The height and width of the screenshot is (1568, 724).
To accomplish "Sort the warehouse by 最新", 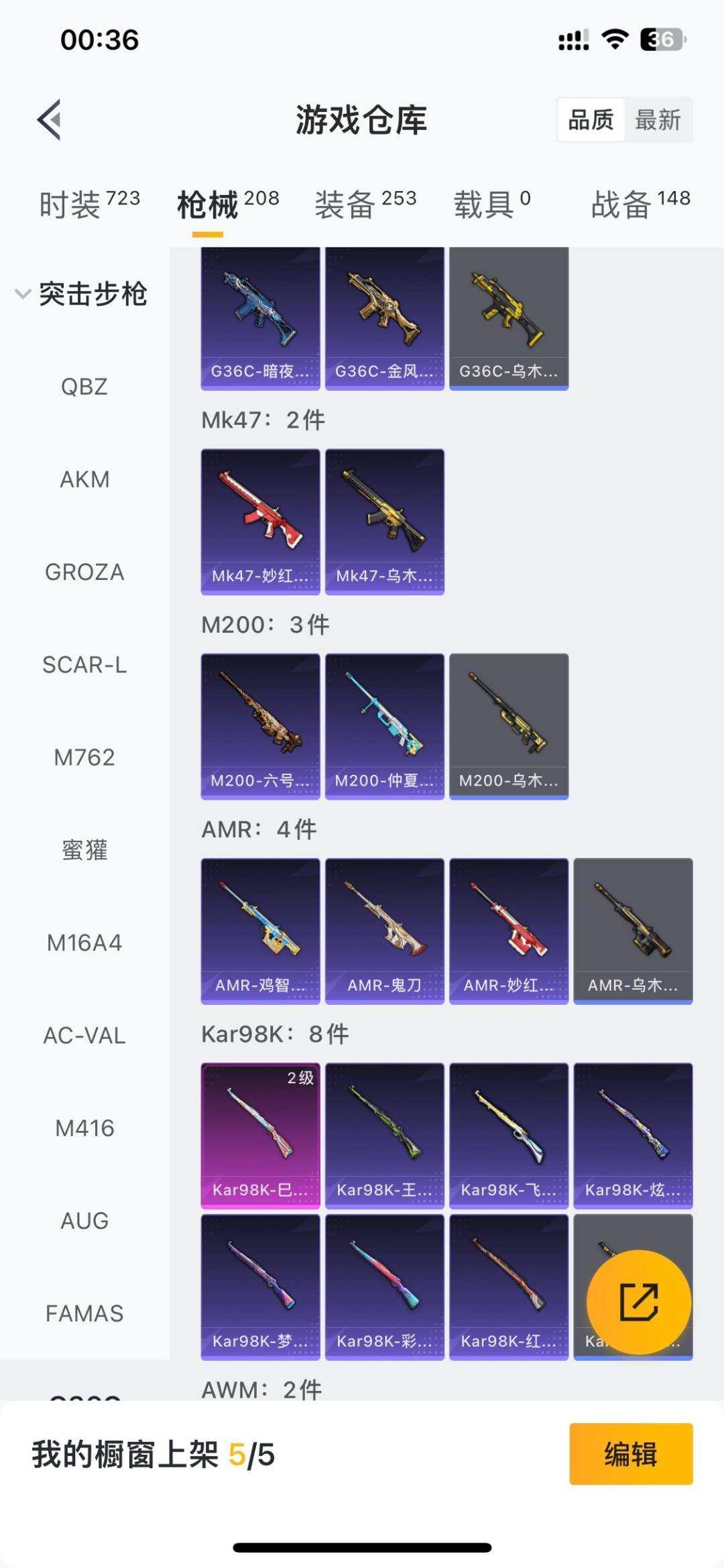I will pos(658,120).
